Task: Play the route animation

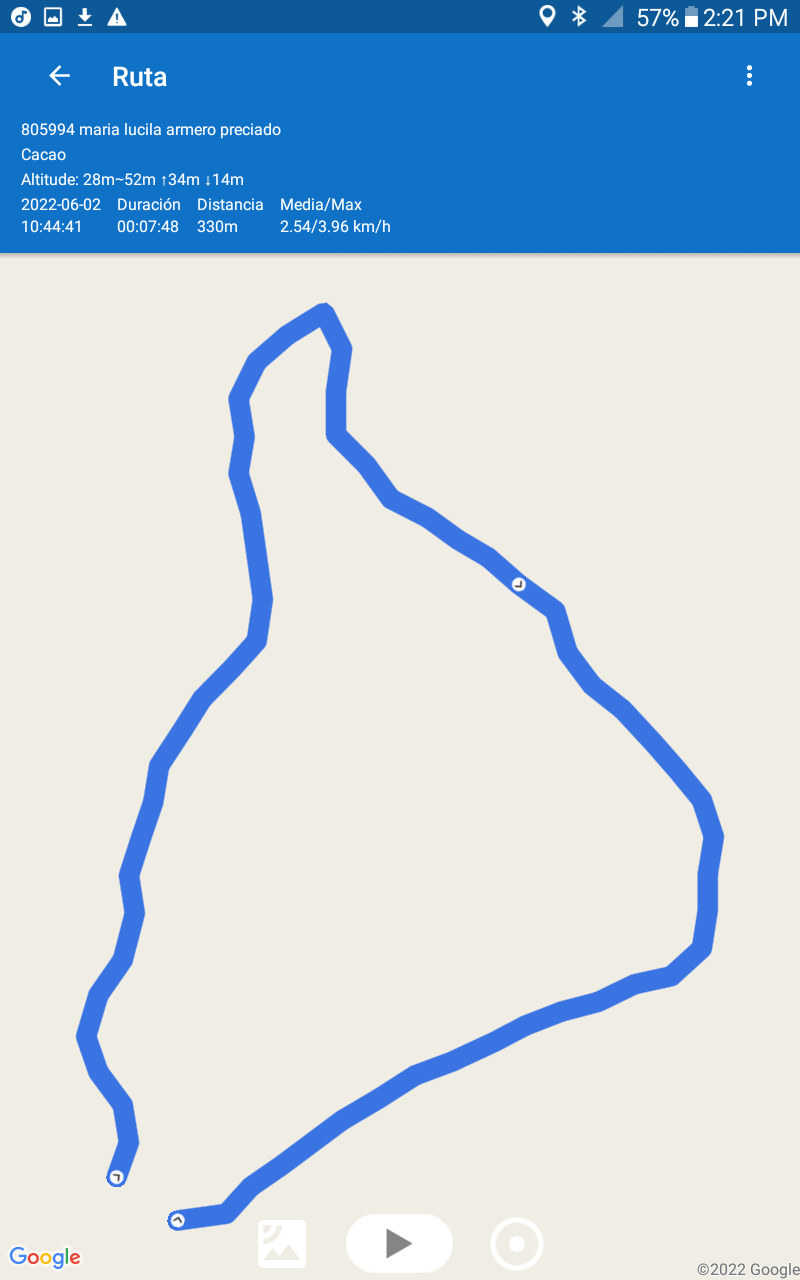Action: pos(399,1243)
